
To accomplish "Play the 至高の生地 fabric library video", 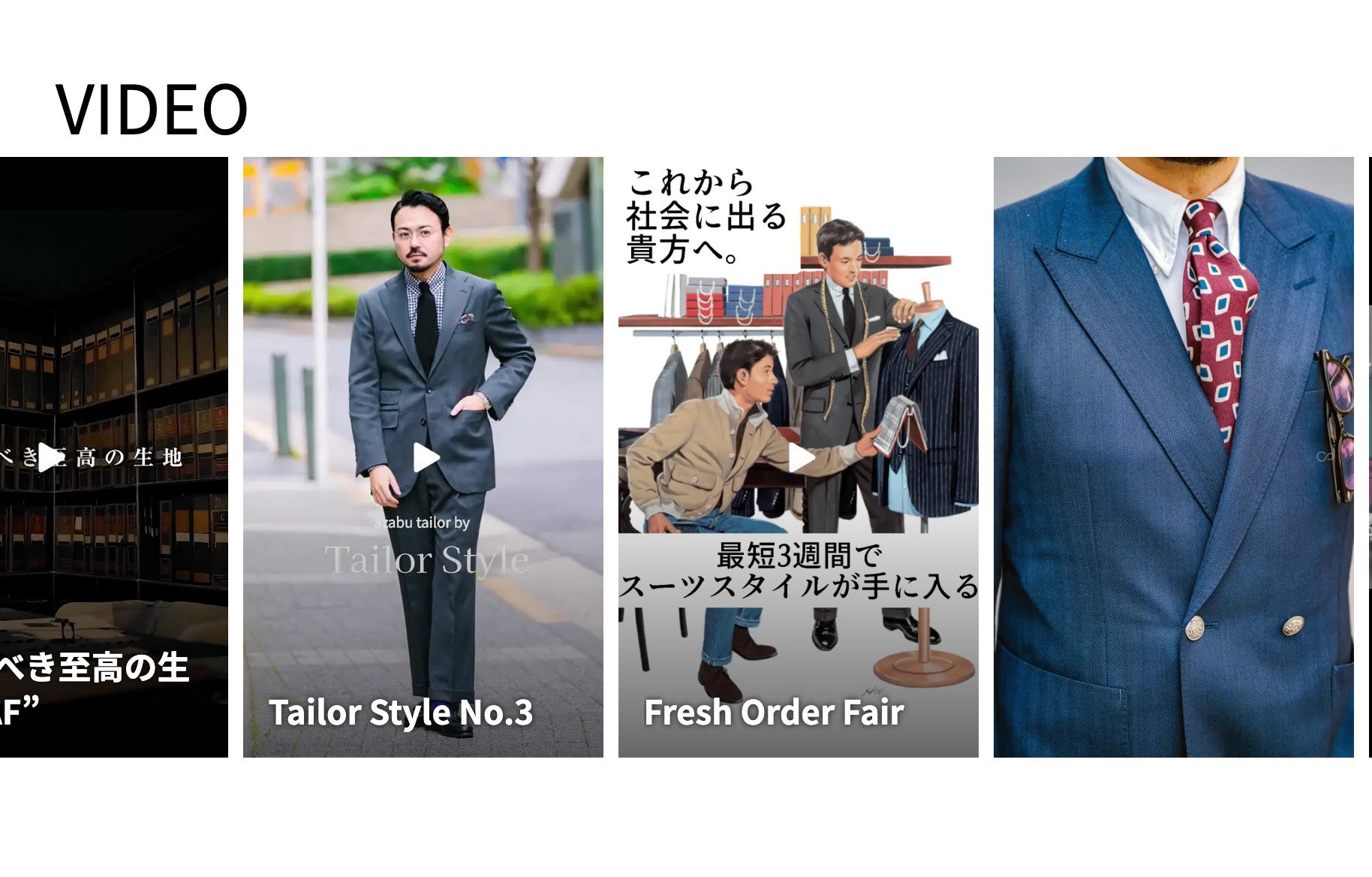I will 50,457.
